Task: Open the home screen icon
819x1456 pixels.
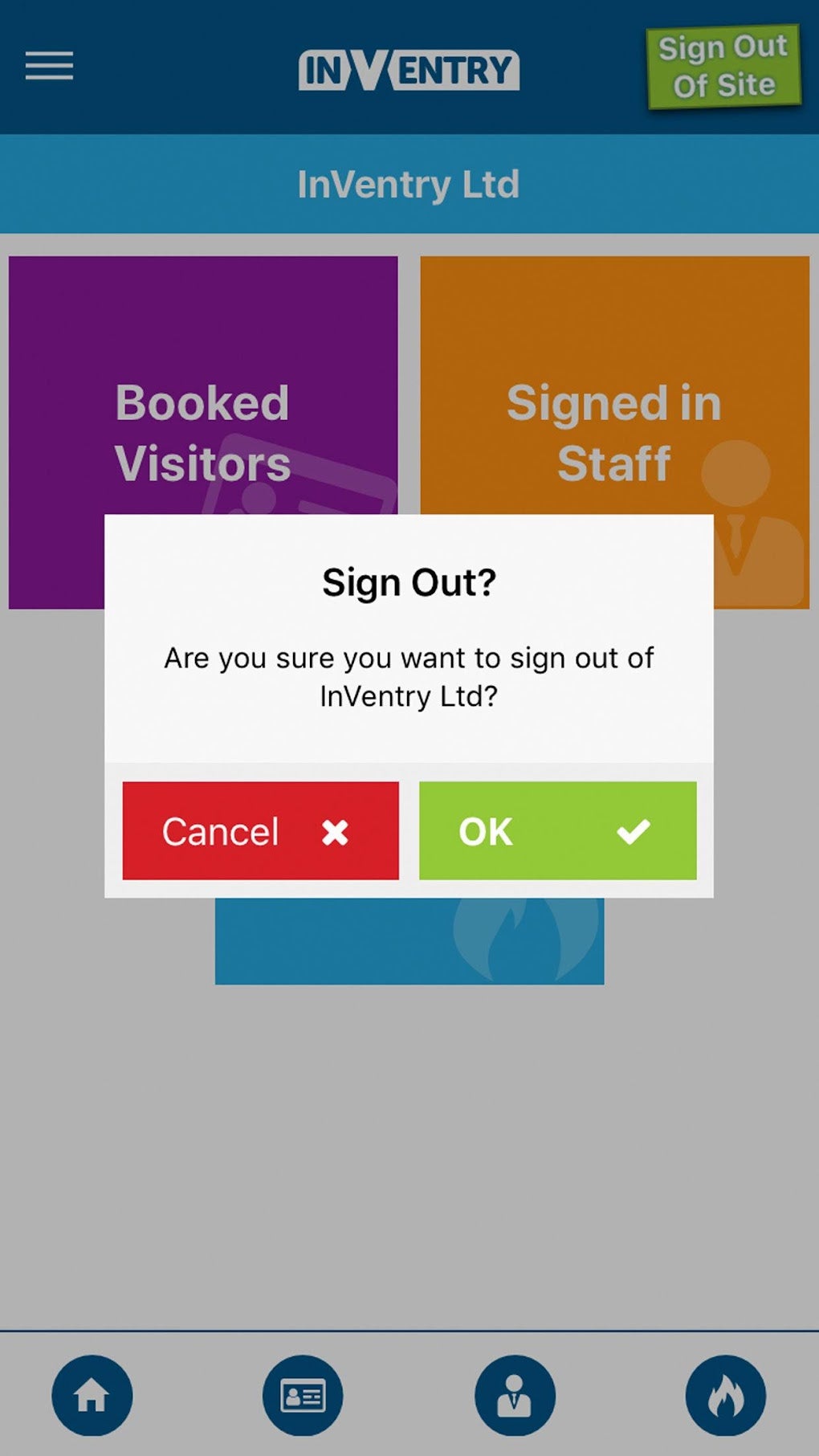Action: tap(92, 1395)
